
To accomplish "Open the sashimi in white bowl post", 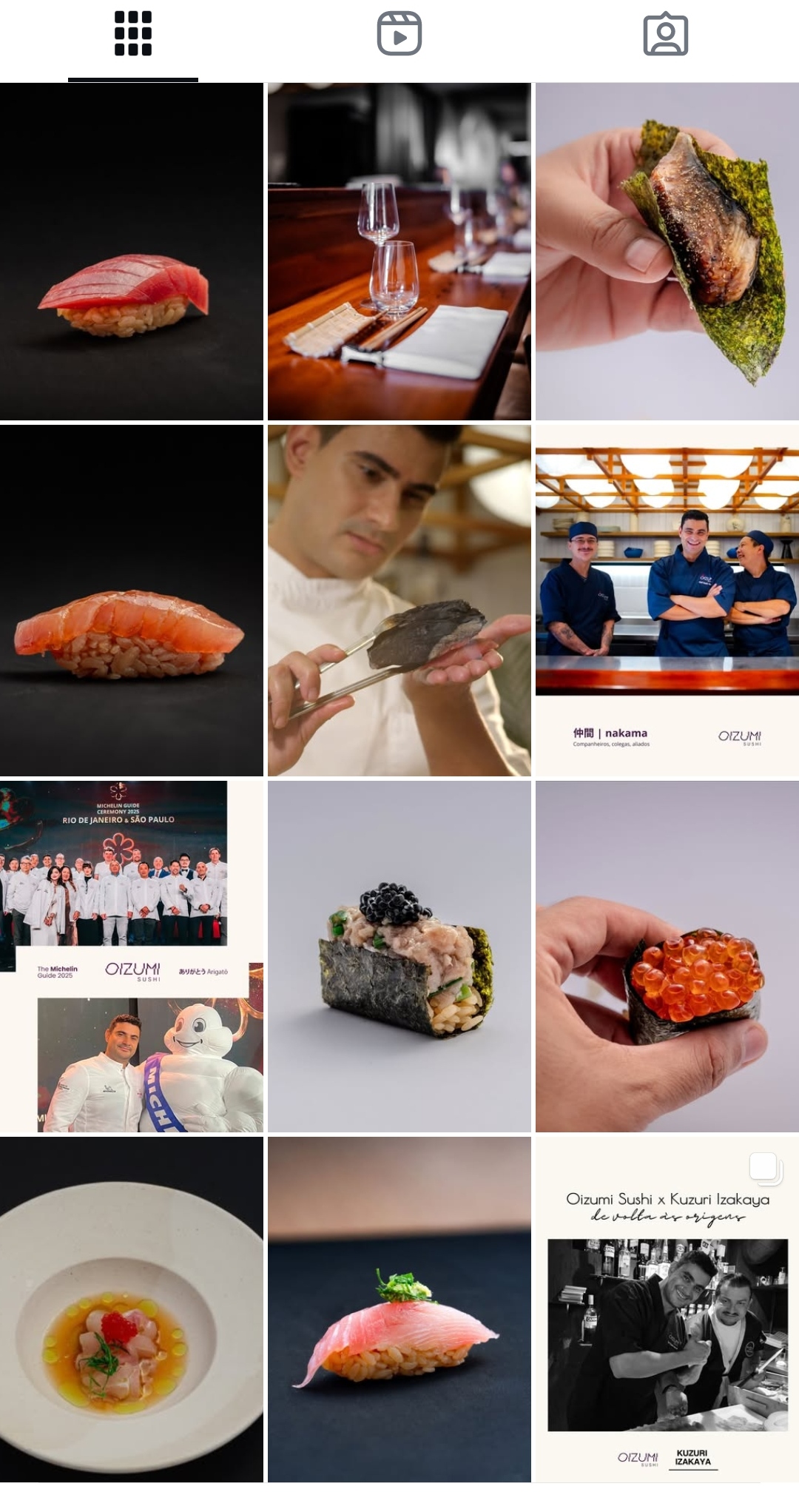I will pyautogui.click(x=132, y=1309).
